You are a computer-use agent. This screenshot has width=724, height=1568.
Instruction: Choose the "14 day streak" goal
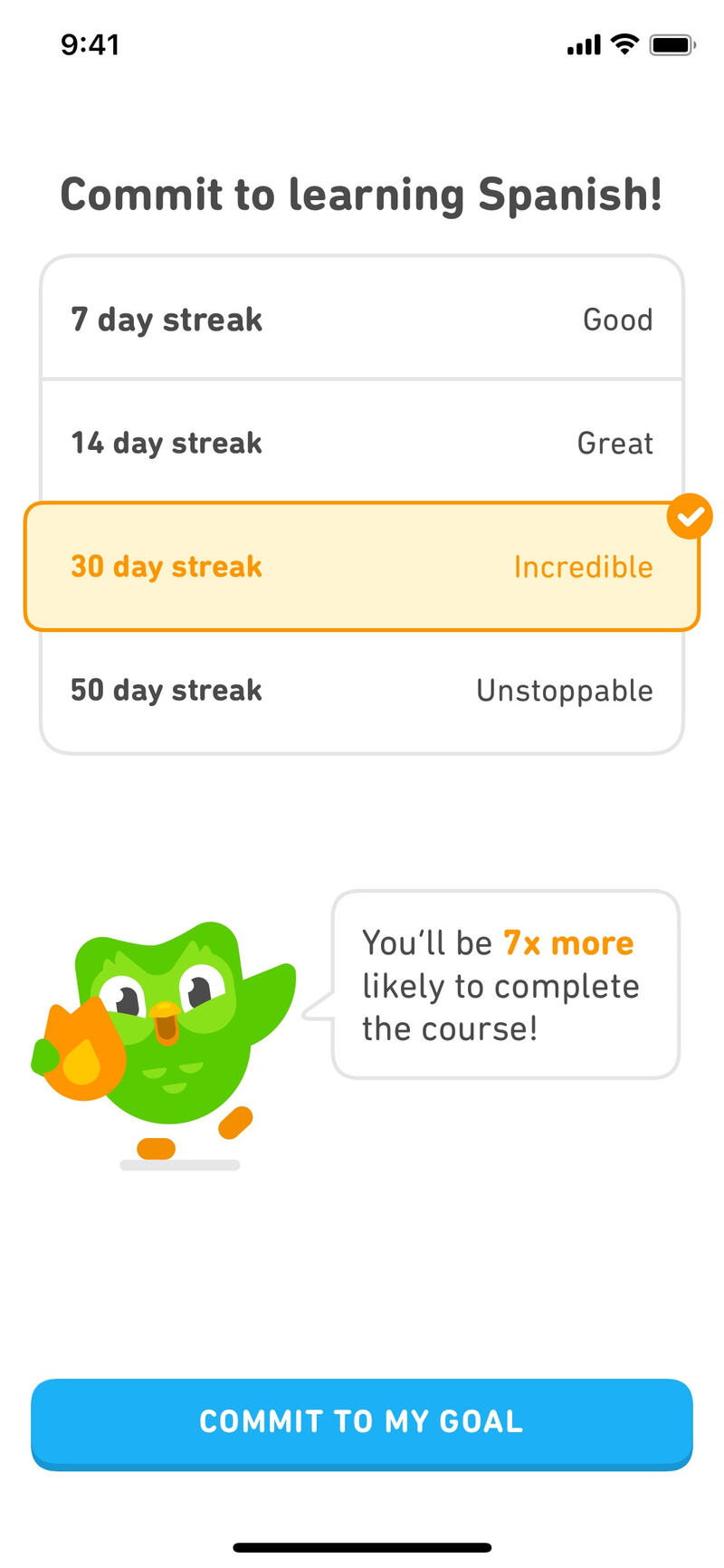point(362,443)
